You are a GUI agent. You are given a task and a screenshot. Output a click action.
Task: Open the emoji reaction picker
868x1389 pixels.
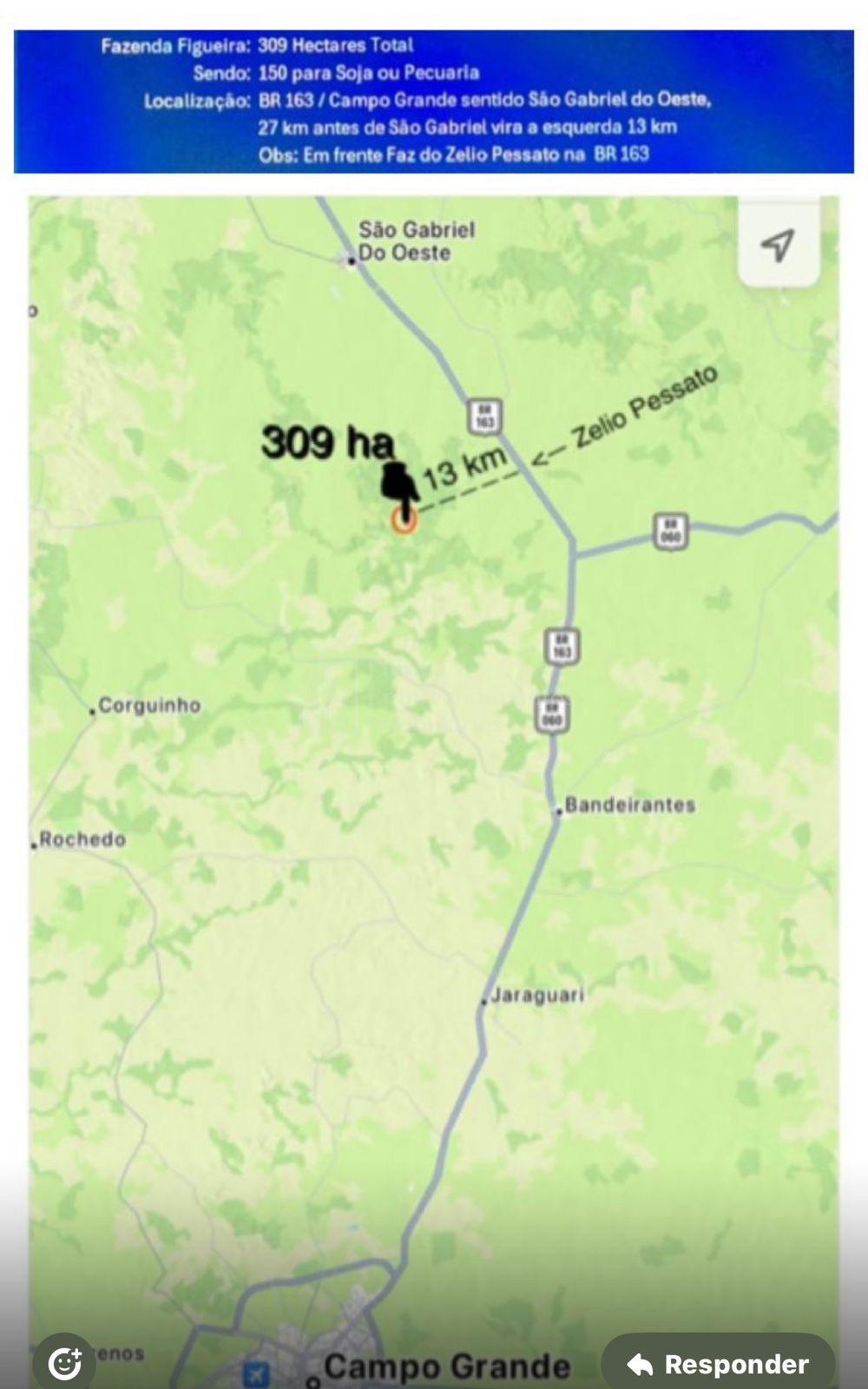65,1363
